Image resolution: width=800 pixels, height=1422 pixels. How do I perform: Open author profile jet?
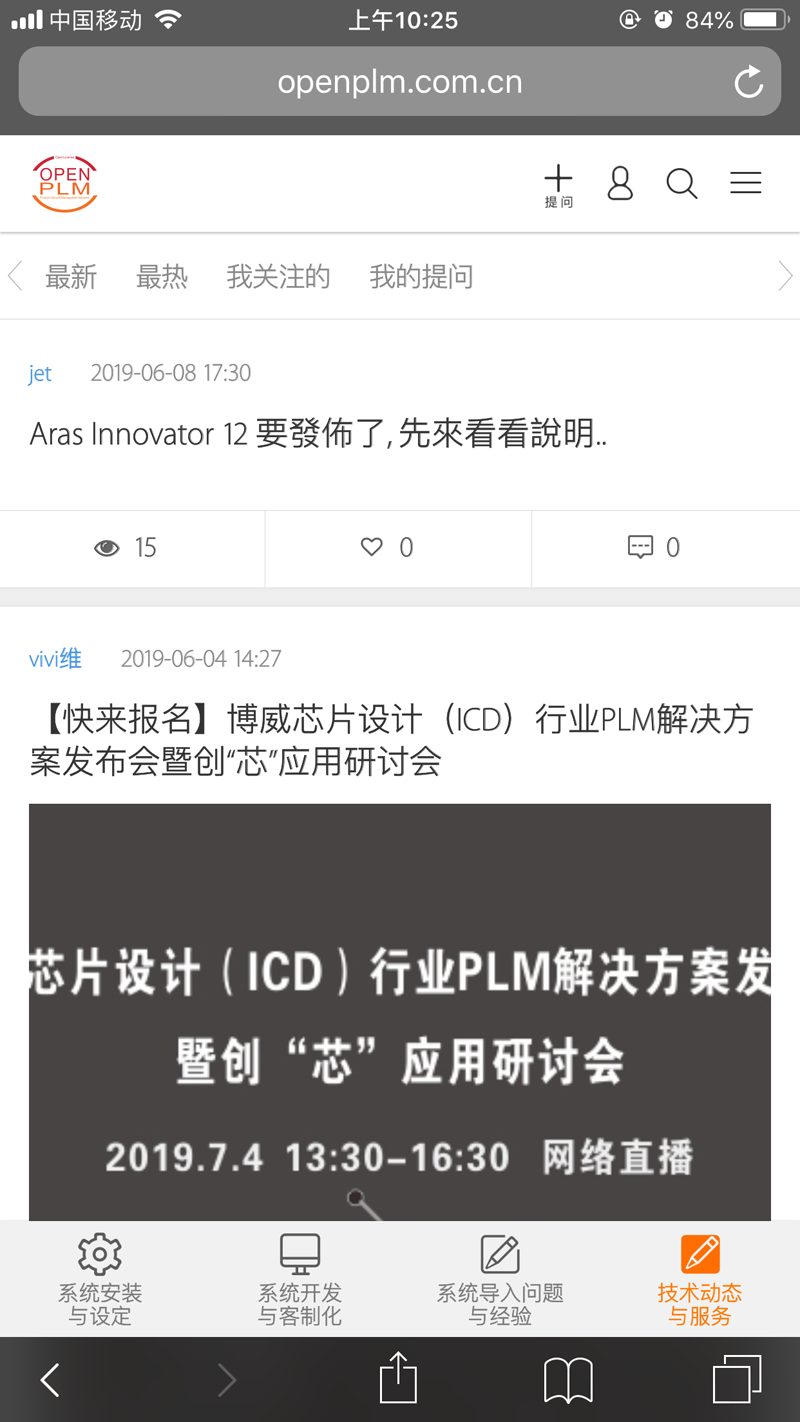coord(40,373)
